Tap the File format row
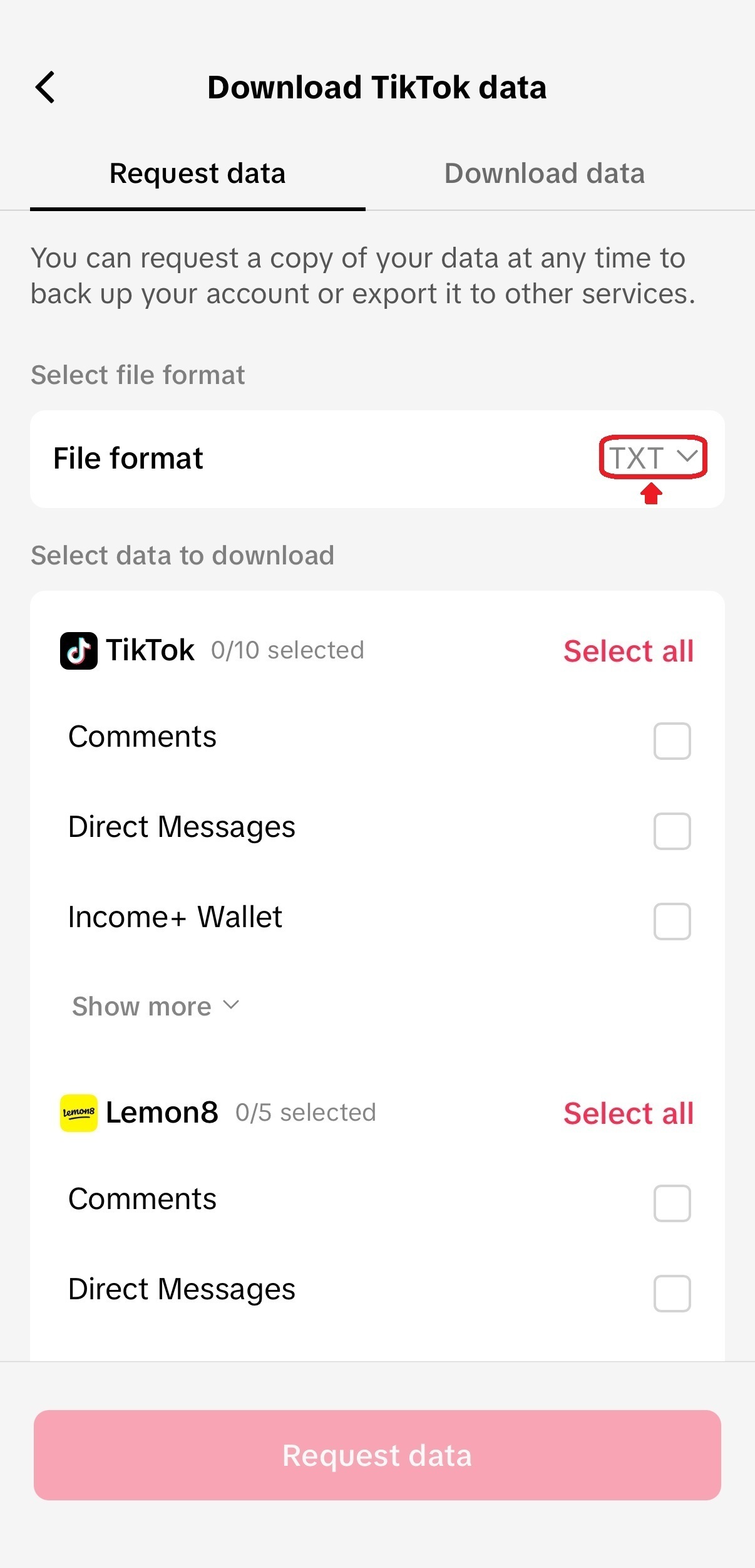 (x=250, y=457)
